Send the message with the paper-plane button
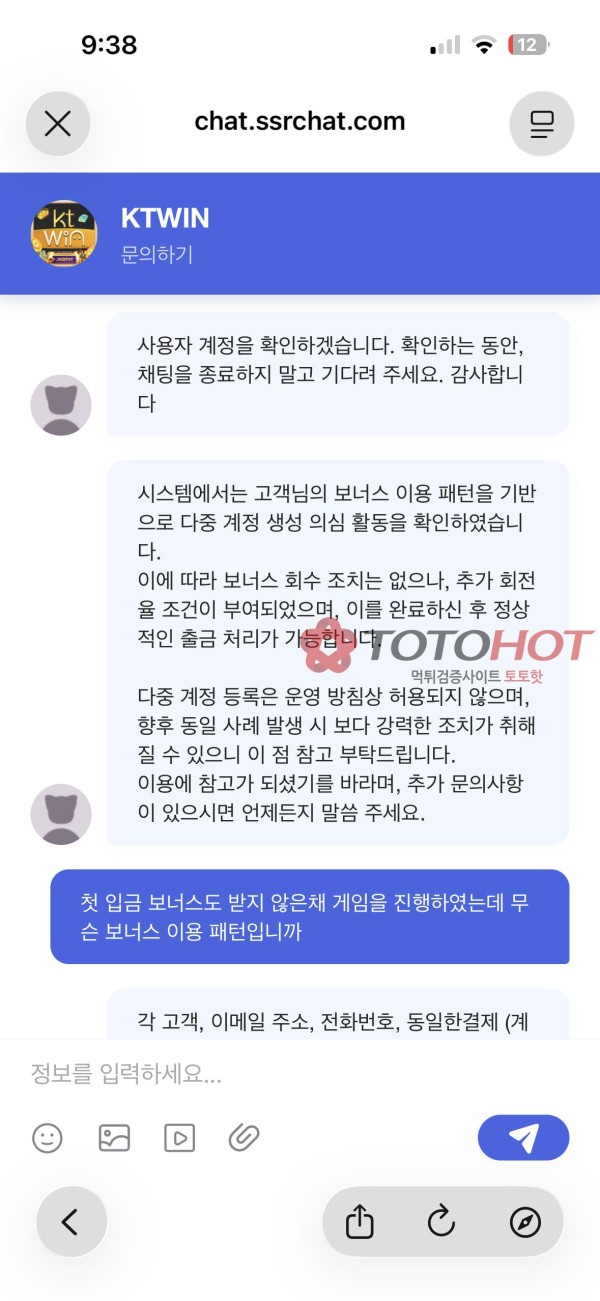This screenshot has height=1301, width=600. 523,1137
